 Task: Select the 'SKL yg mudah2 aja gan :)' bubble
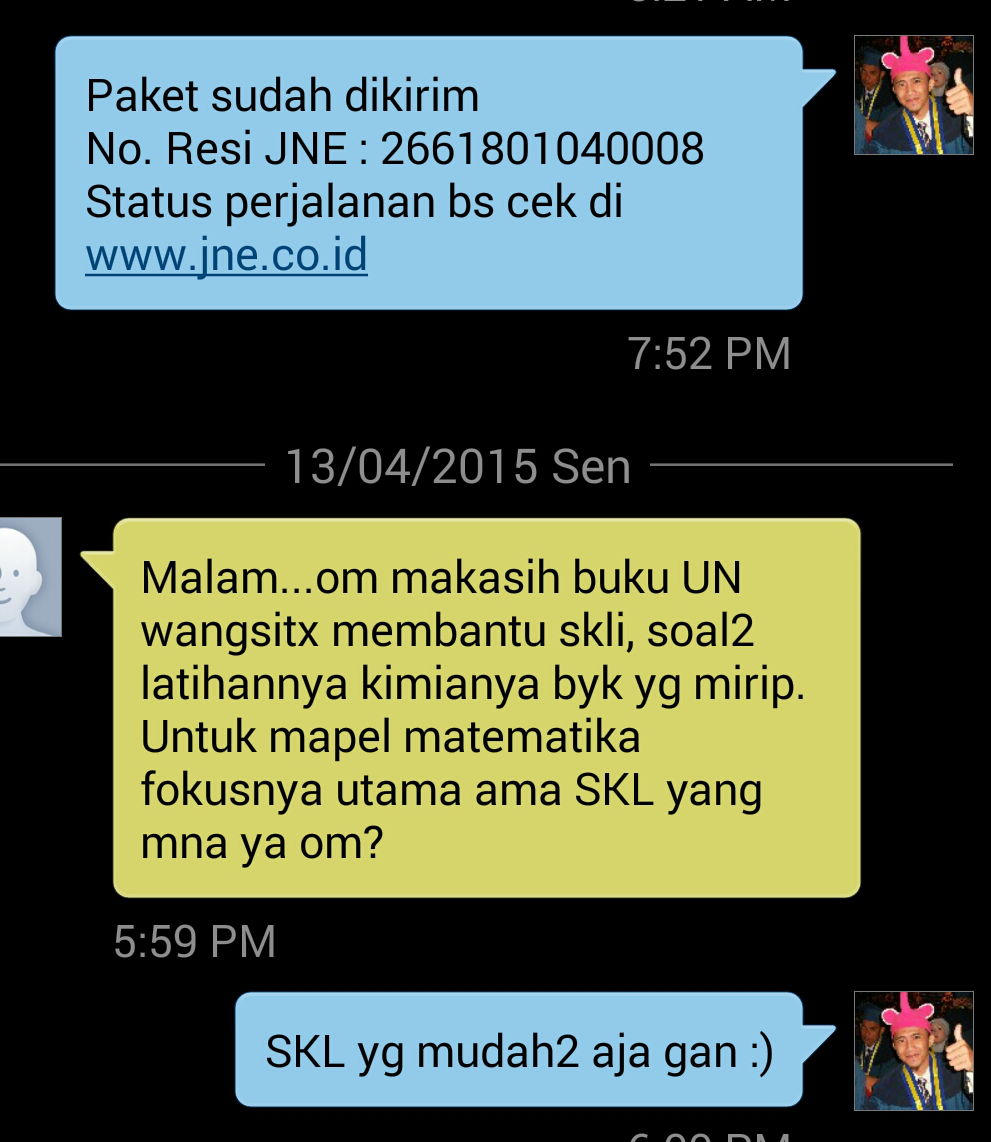(515, 1050)
